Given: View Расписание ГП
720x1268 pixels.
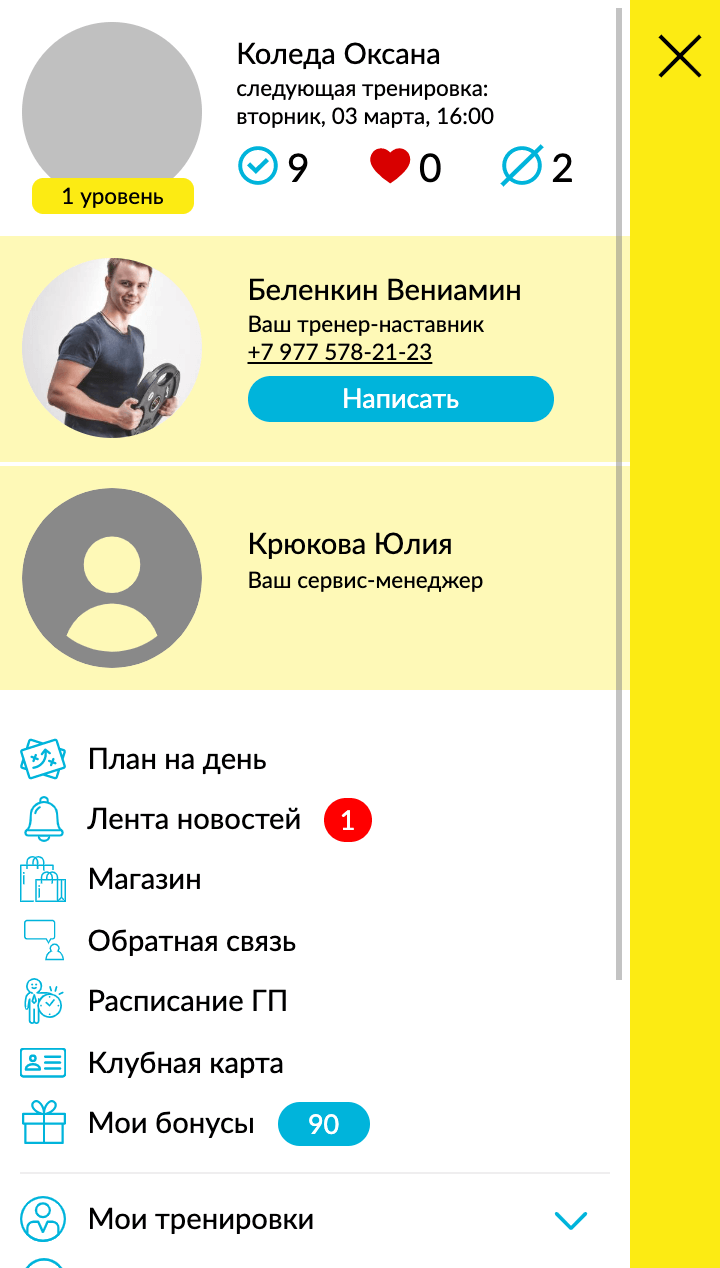Looking at the screenshot, I should 187,1001.
